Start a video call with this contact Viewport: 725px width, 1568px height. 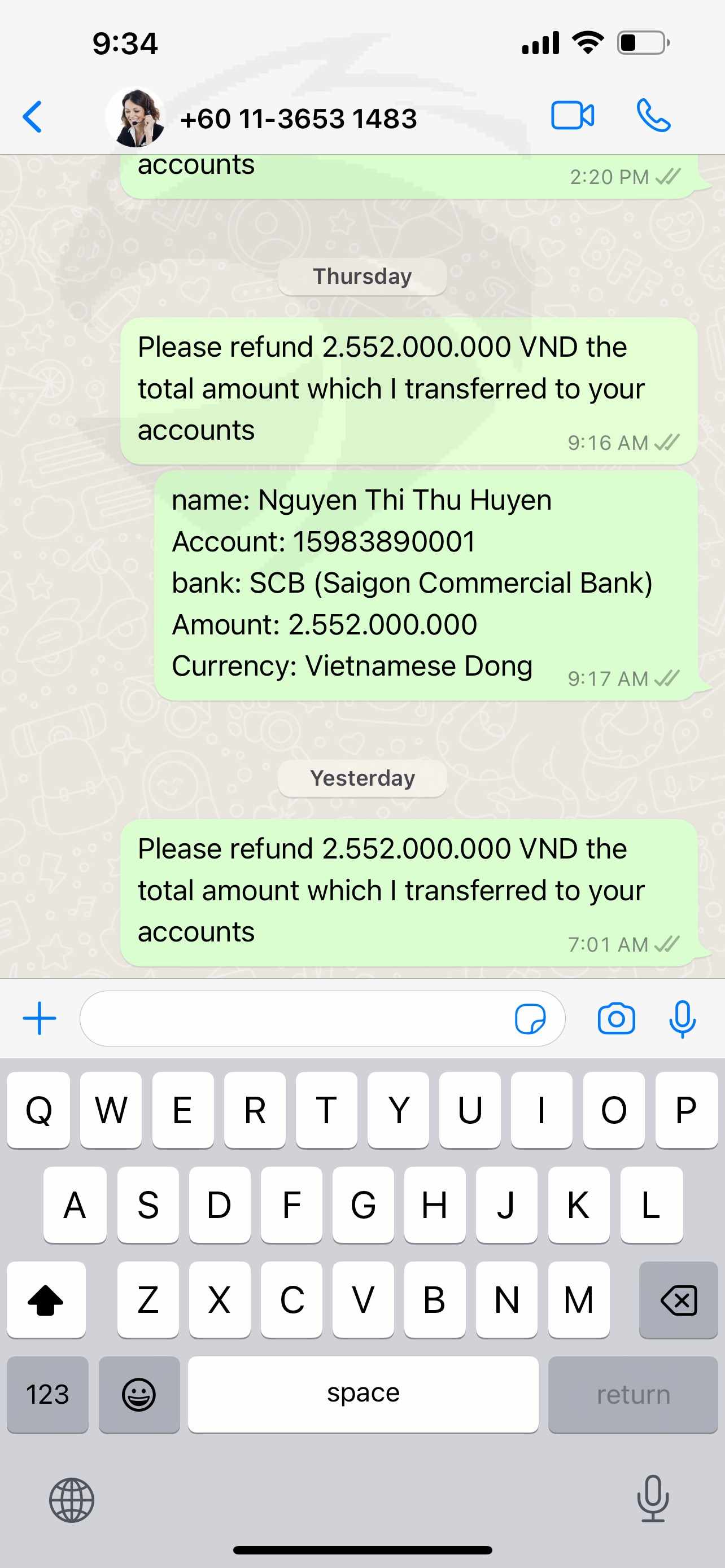(x=572, y=116)
